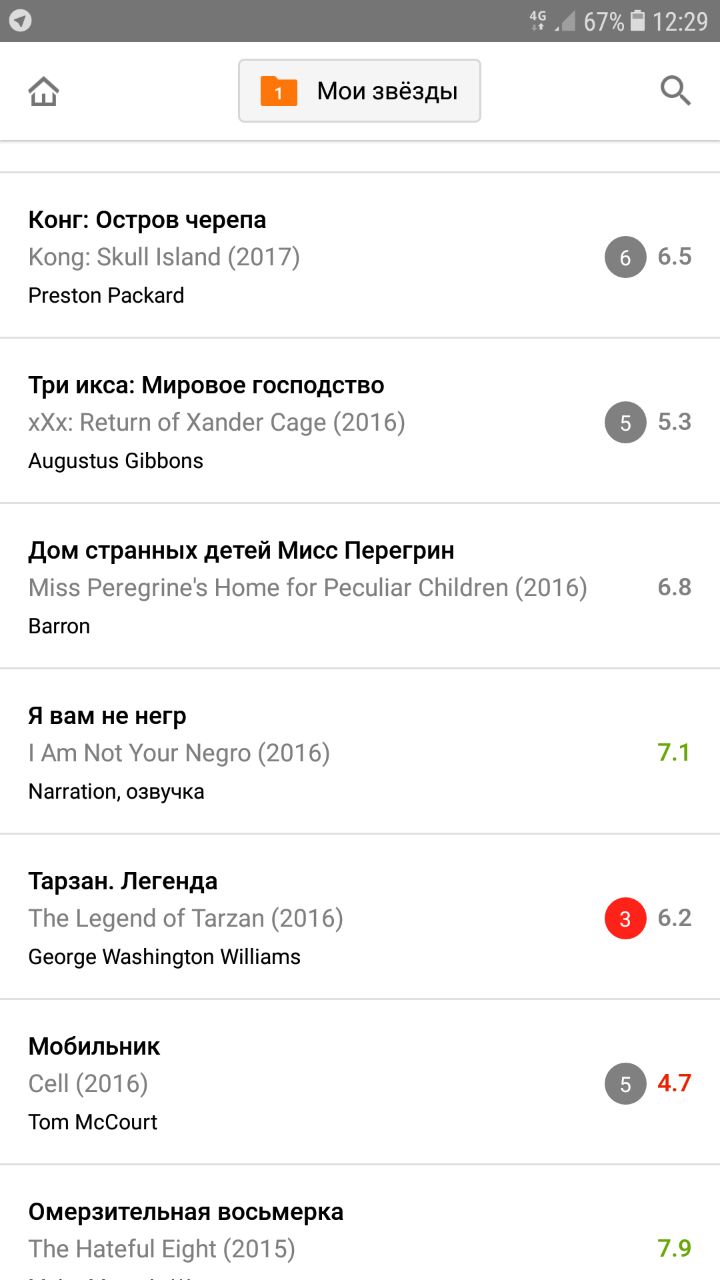
Task: Go to the home screen icon
Action: pos(44,92)
